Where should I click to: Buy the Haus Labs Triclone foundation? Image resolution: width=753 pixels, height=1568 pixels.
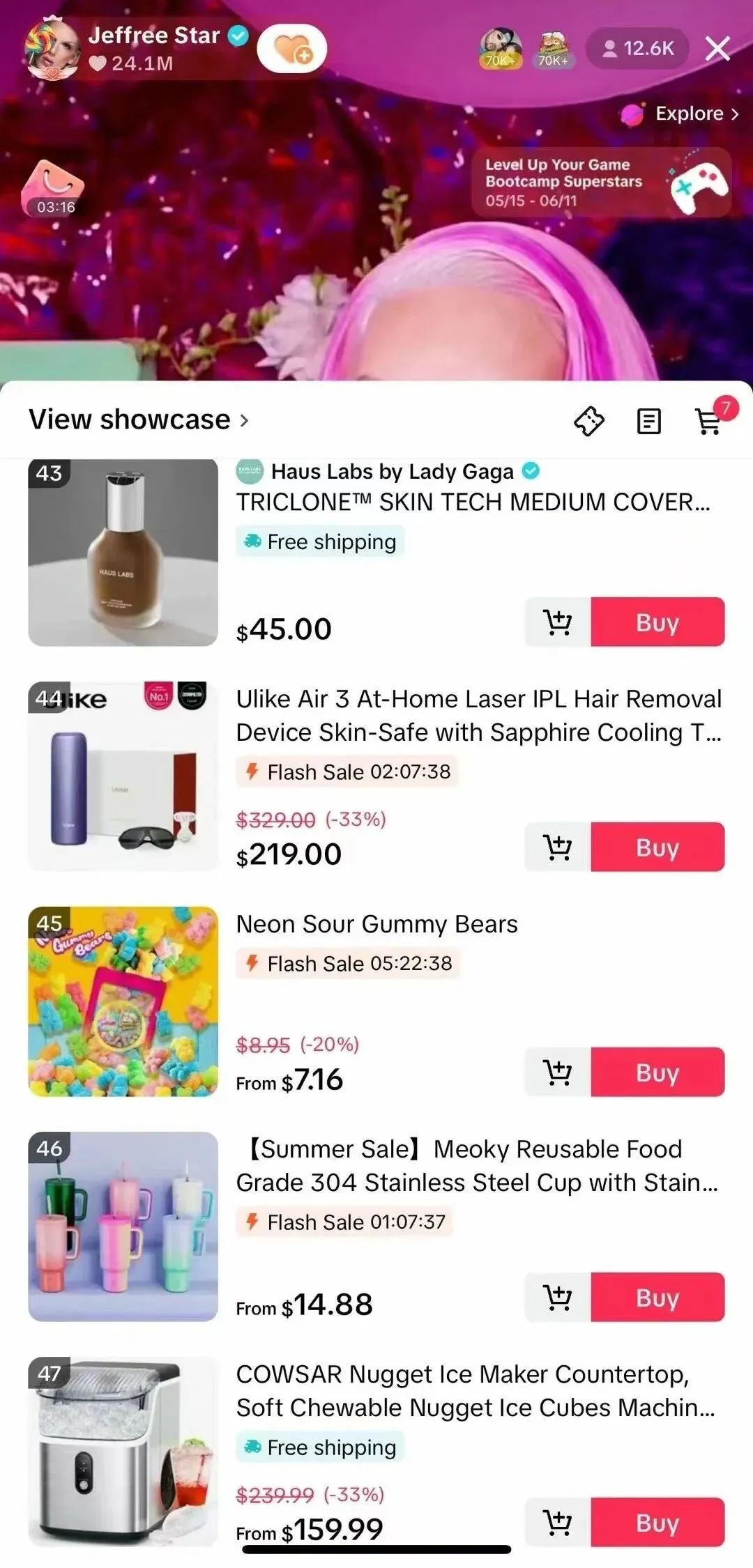(x=657, y=622)
